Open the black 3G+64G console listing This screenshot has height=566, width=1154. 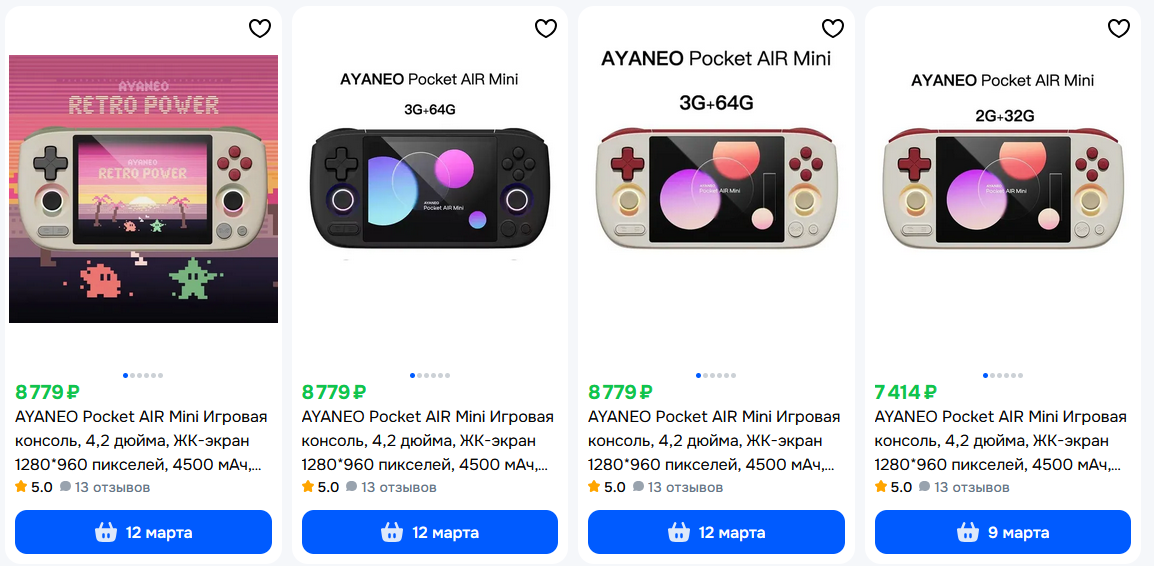[429, 190]
